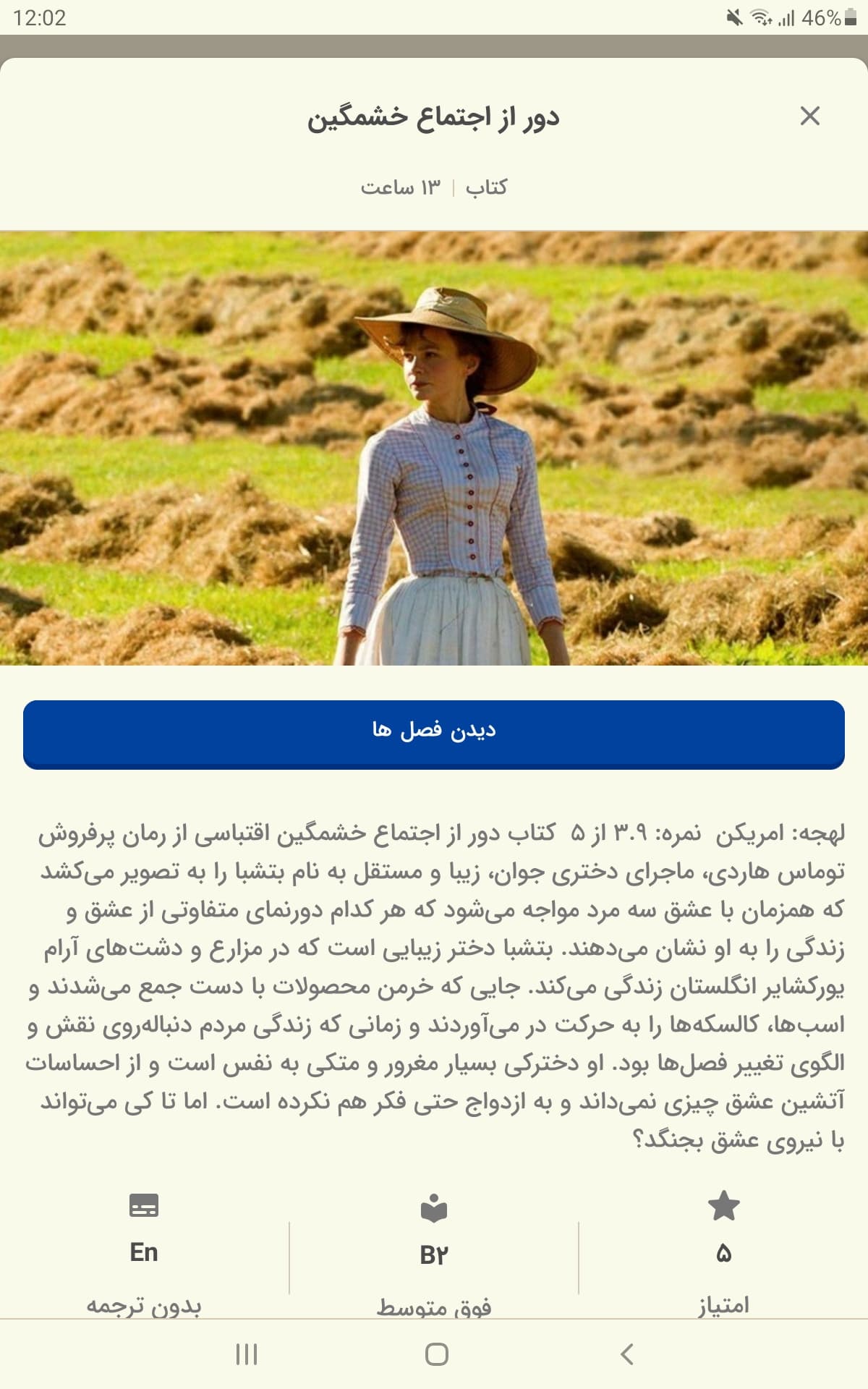Go to the home screen
Image resolution: width=868 pixels, height=1389 pixels.
(x=437, y=1354)
